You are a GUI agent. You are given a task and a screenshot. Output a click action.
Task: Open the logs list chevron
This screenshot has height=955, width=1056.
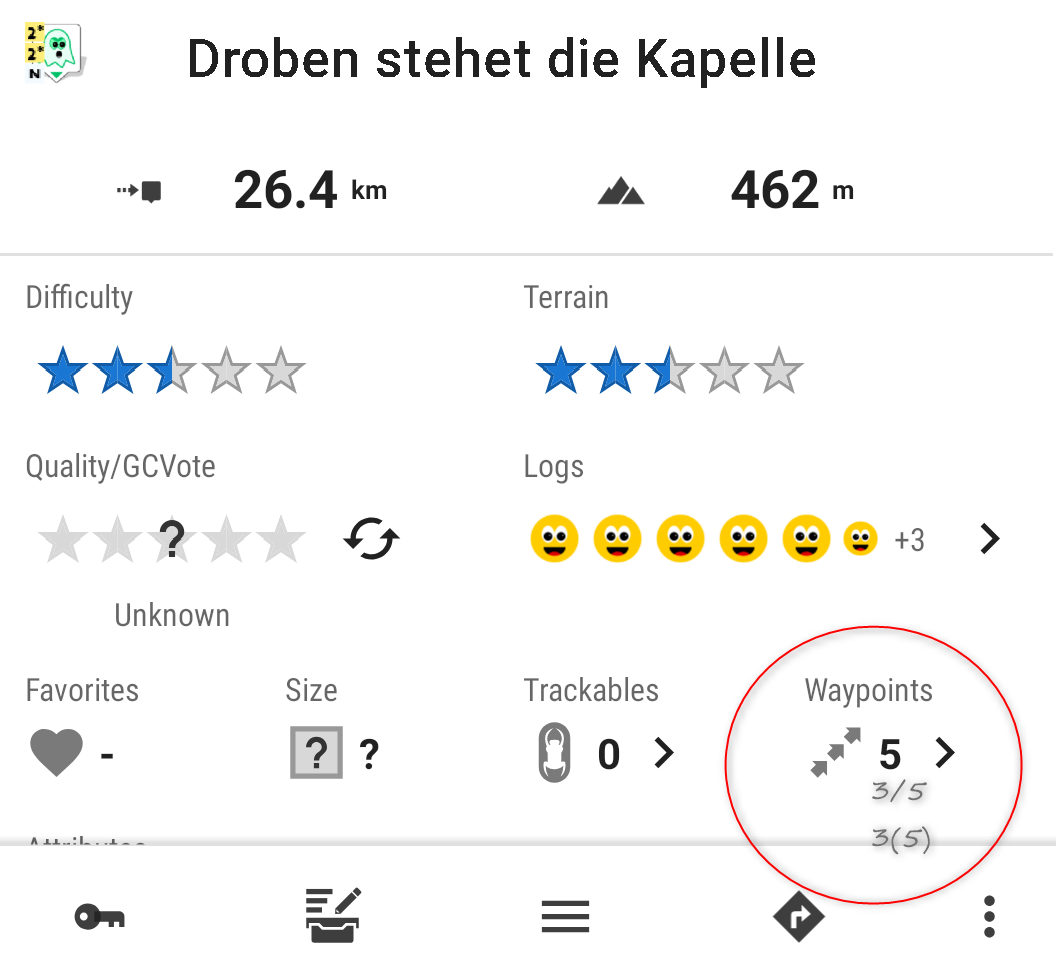(x=989, y=540)
